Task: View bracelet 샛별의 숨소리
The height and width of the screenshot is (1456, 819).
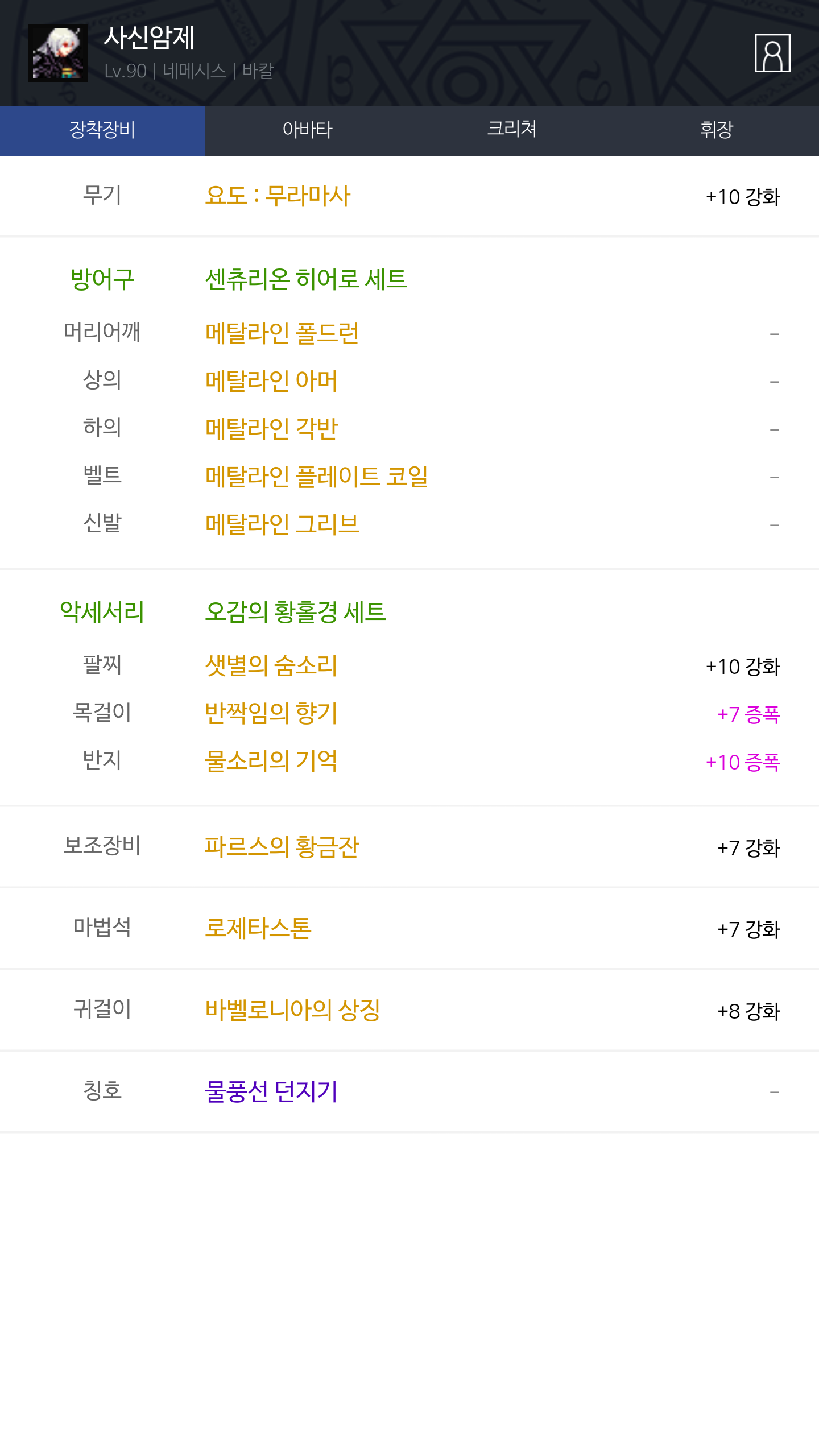Action: (x=271, y=665)
